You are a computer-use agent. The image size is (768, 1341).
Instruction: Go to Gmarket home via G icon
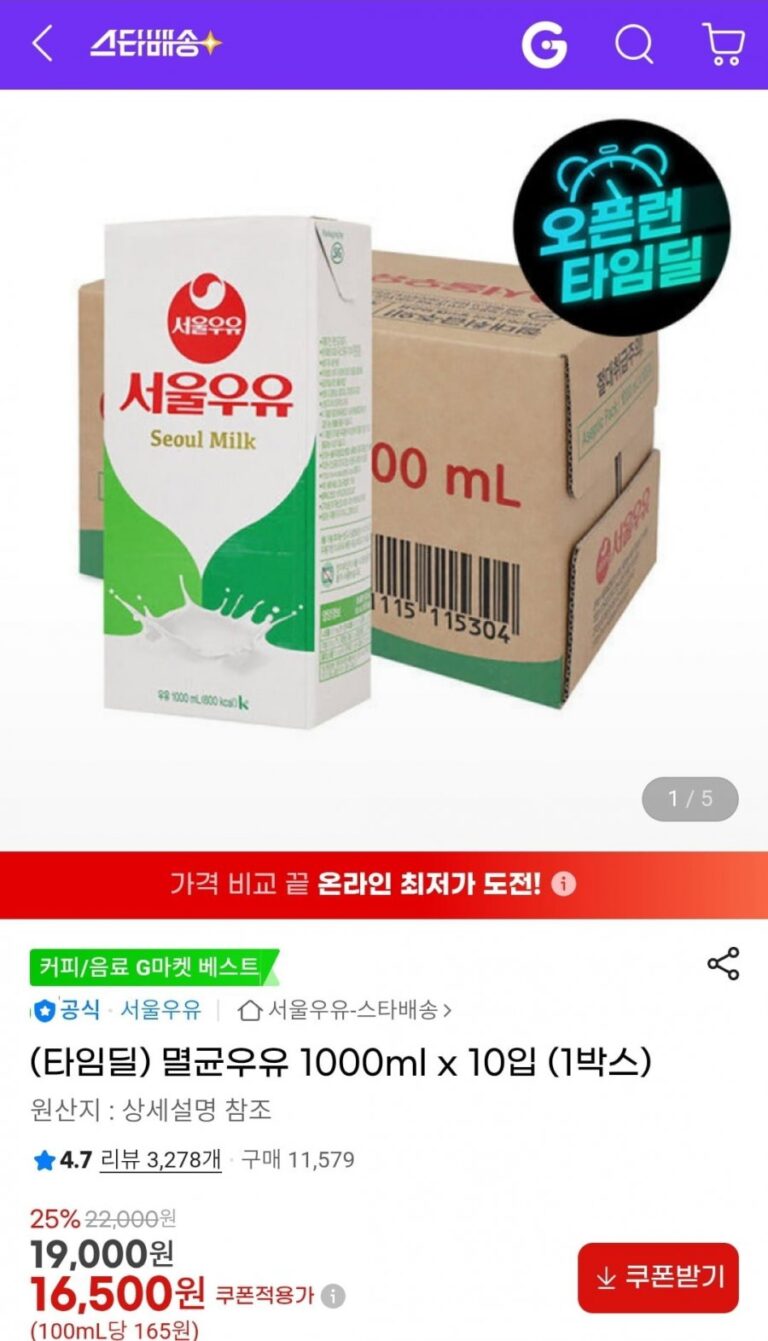tap(544, 45)
